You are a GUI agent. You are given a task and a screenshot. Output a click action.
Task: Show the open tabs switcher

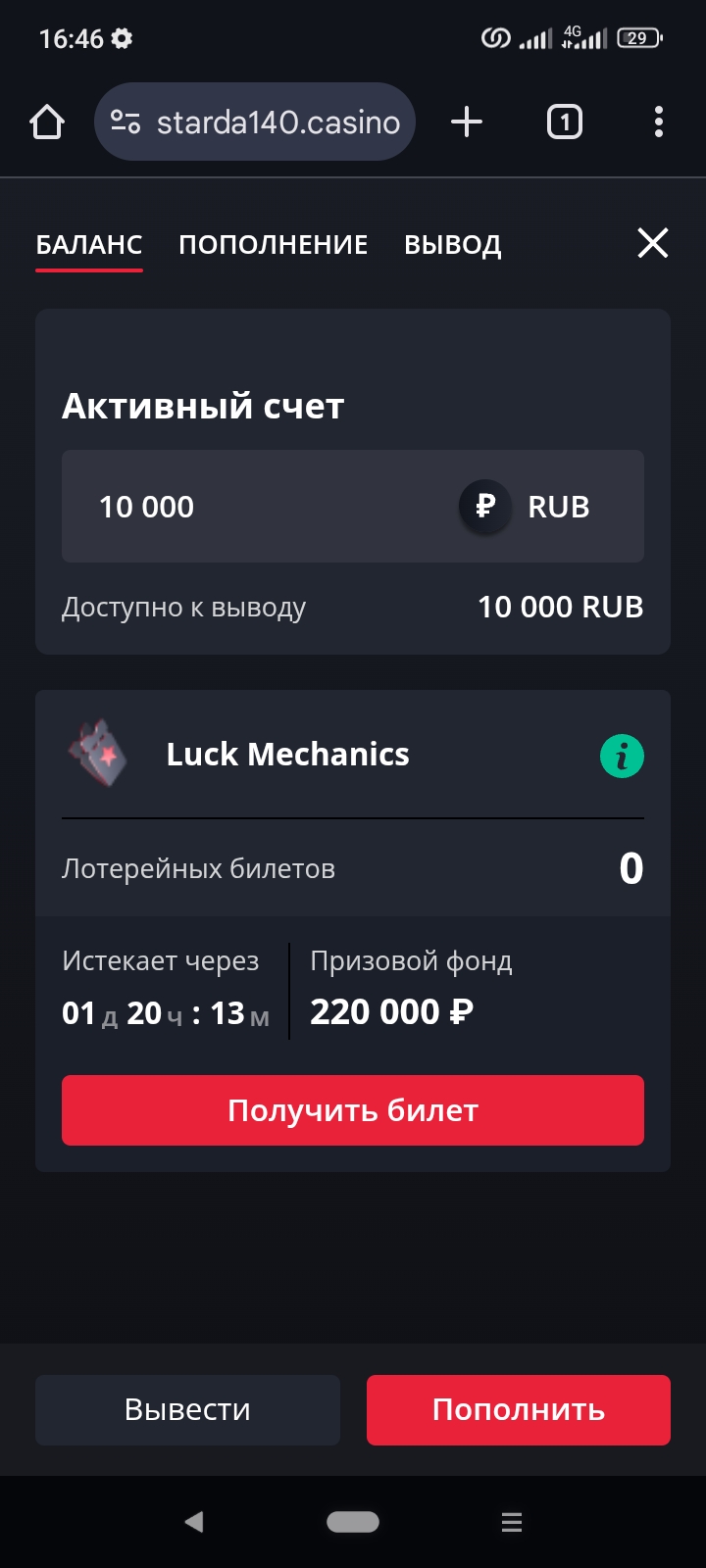point(564,122)
